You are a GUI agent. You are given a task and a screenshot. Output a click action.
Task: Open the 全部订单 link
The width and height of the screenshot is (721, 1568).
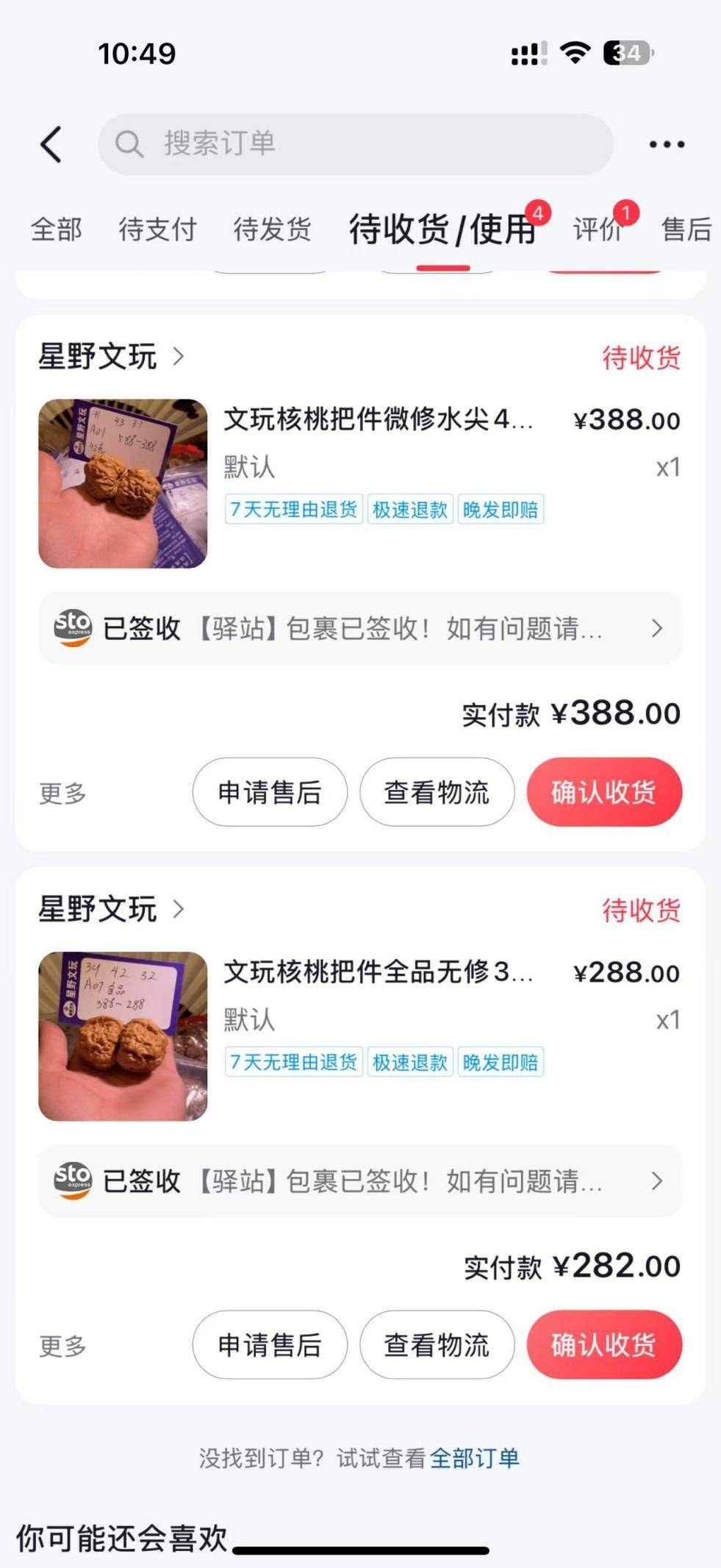(474, 1458)
